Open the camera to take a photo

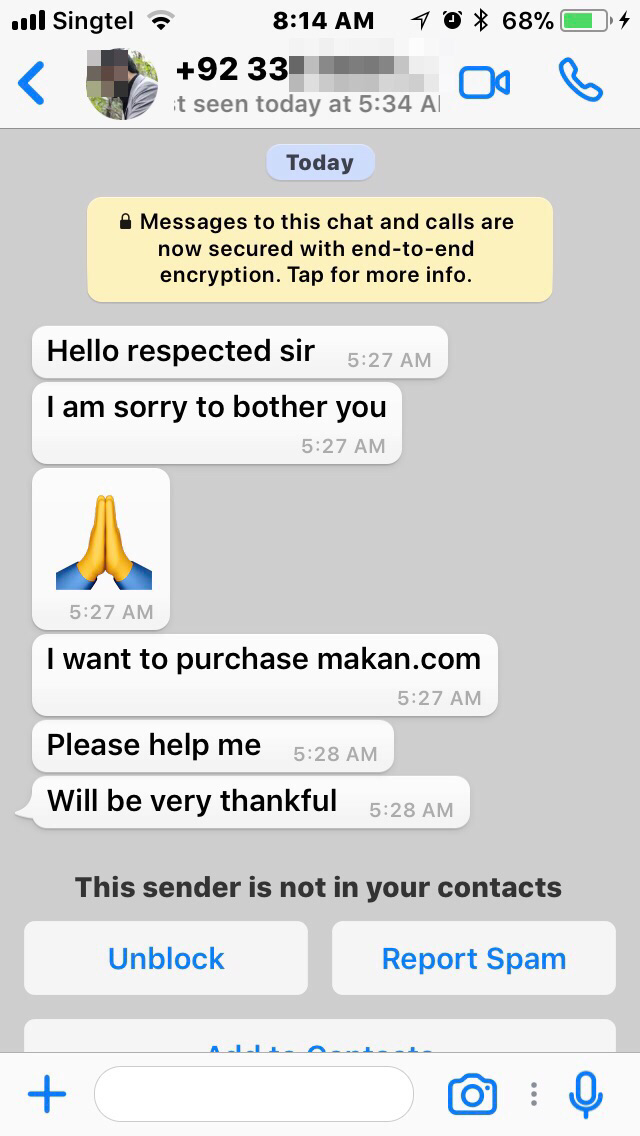pos(472,1095)
